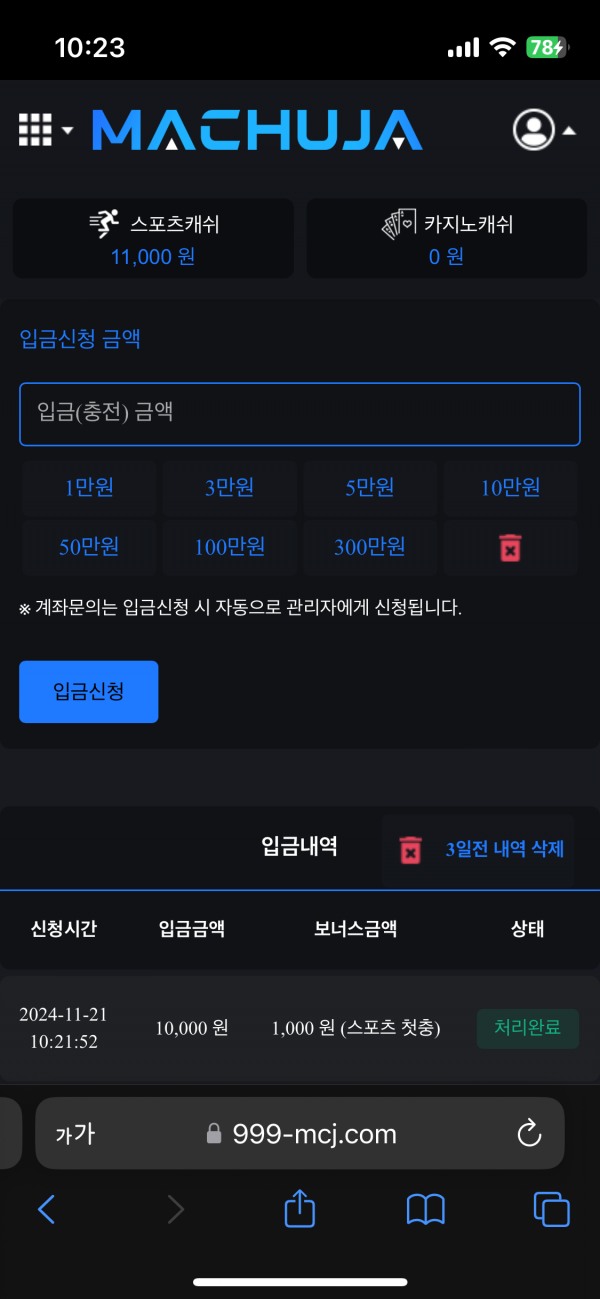This screenshot has height=1299, width=600.
Task: Open Safari tabs overview
Action: (551, 1210)
